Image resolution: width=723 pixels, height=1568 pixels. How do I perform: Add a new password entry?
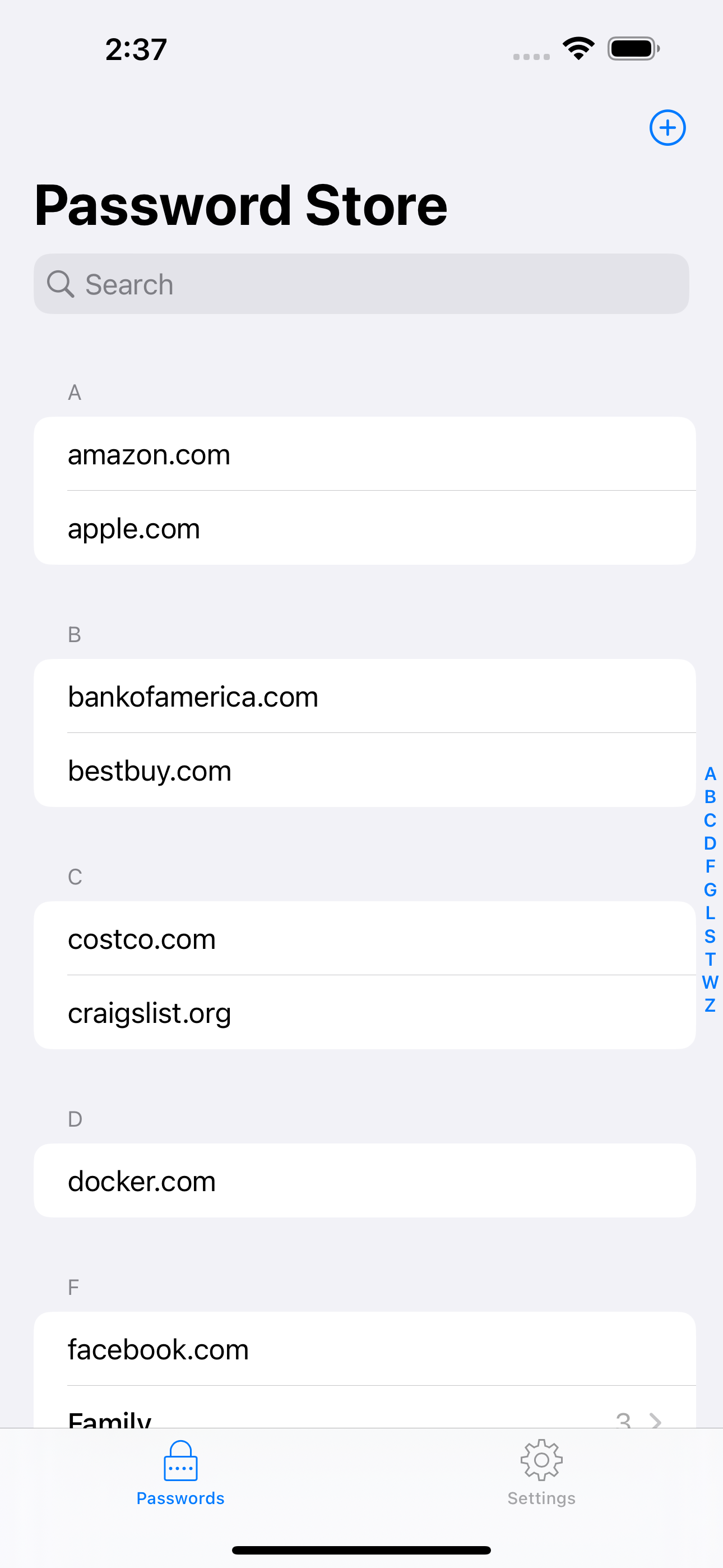[667, 128]
